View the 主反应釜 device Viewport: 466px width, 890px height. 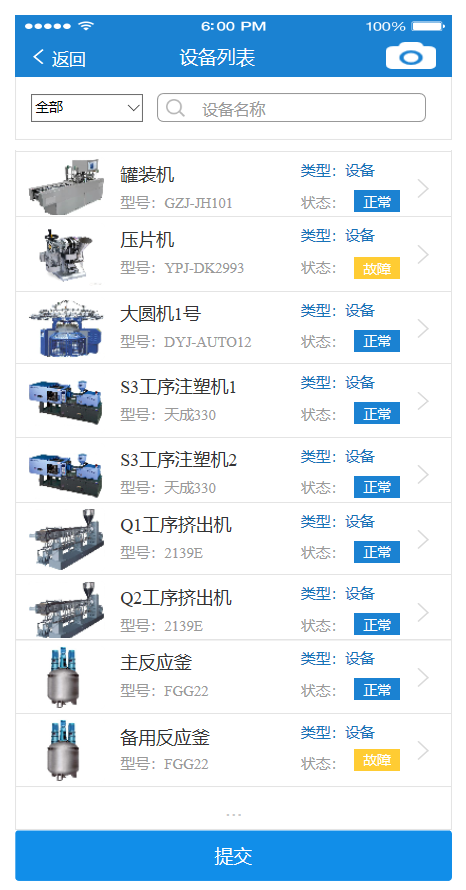pyautogui.click(x=233, y=677)
